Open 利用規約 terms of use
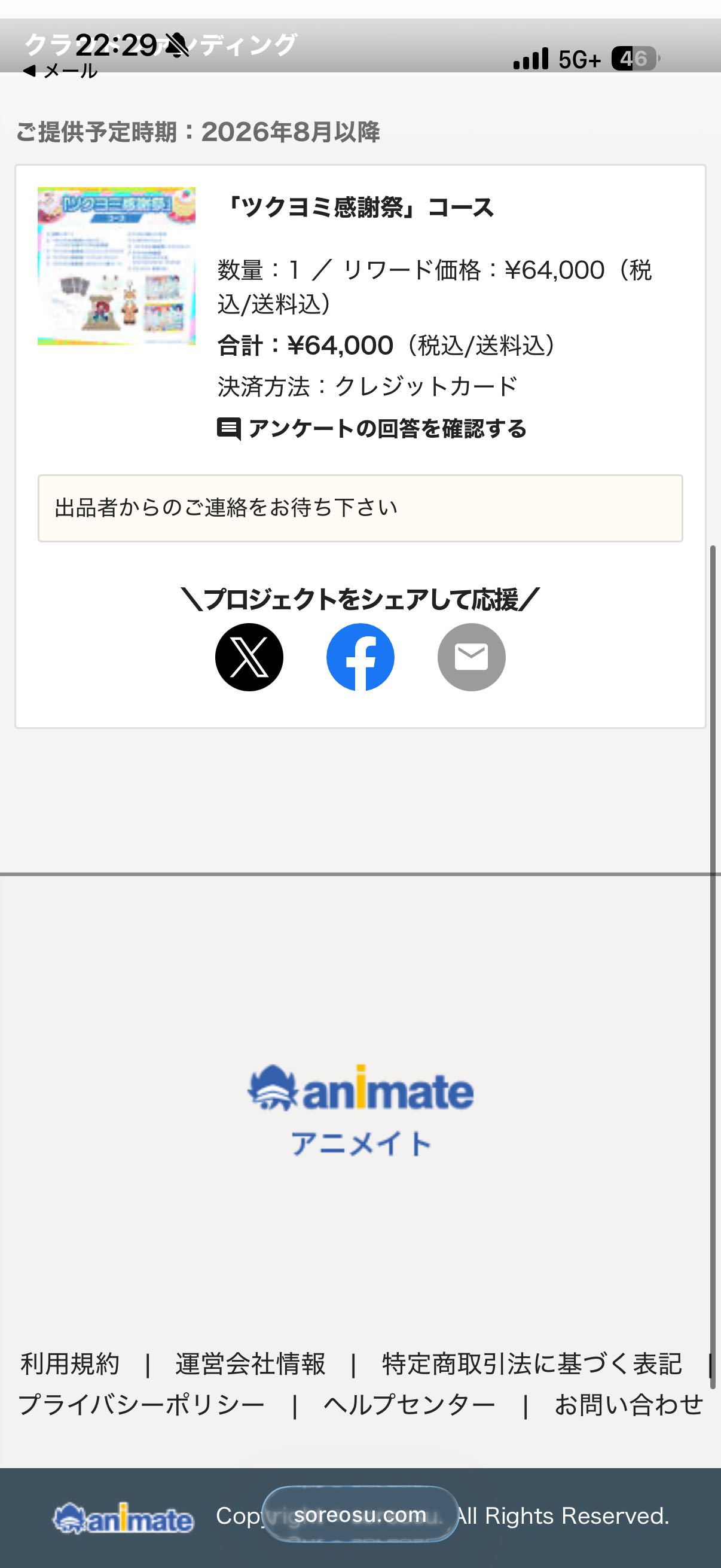Screen dimensions: 721x1568 tap(70, 1364)
